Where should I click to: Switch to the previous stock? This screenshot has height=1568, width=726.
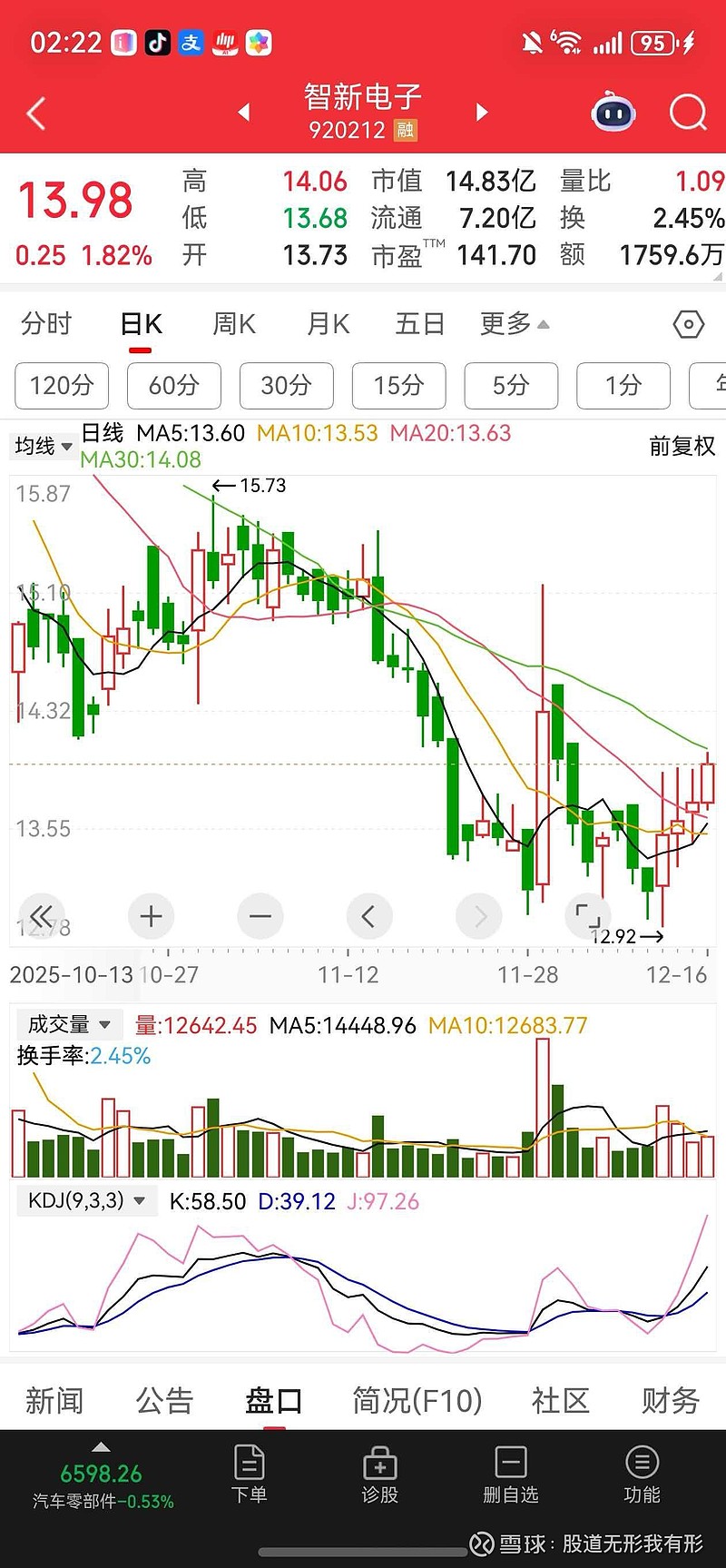click(x=243, y=113)
